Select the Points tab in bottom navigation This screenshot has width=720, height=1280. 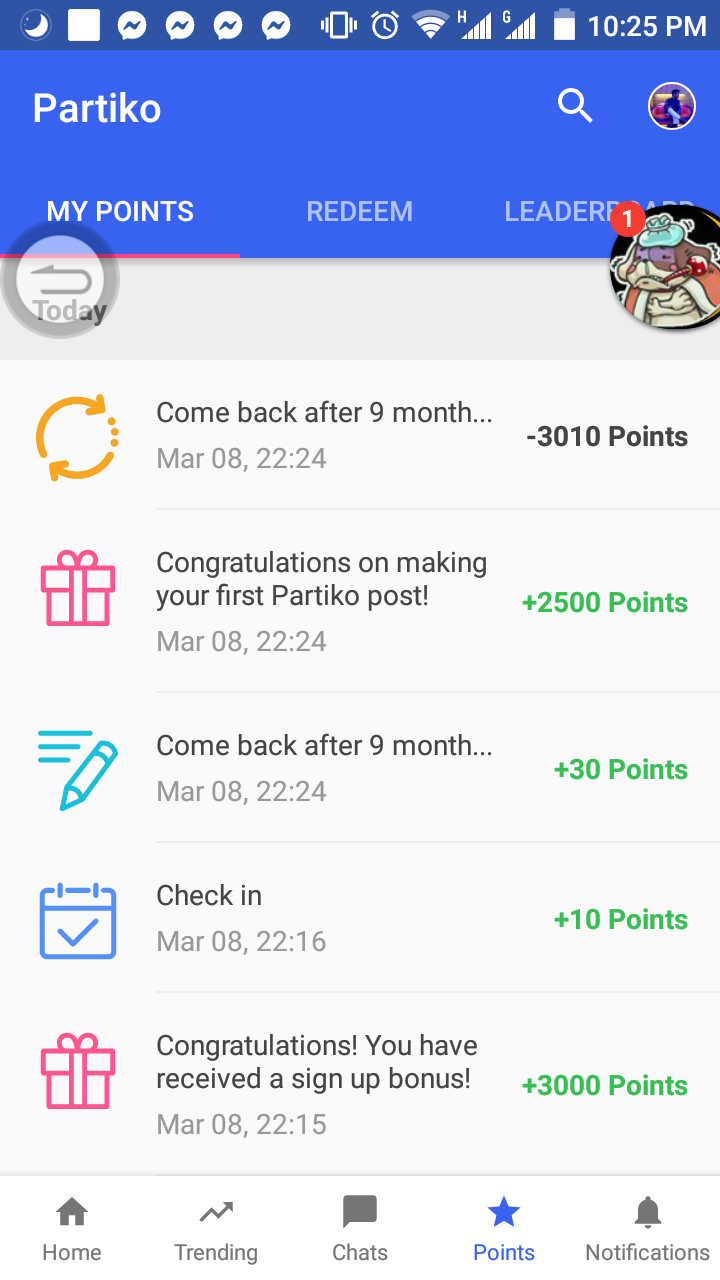(504, 1230)
